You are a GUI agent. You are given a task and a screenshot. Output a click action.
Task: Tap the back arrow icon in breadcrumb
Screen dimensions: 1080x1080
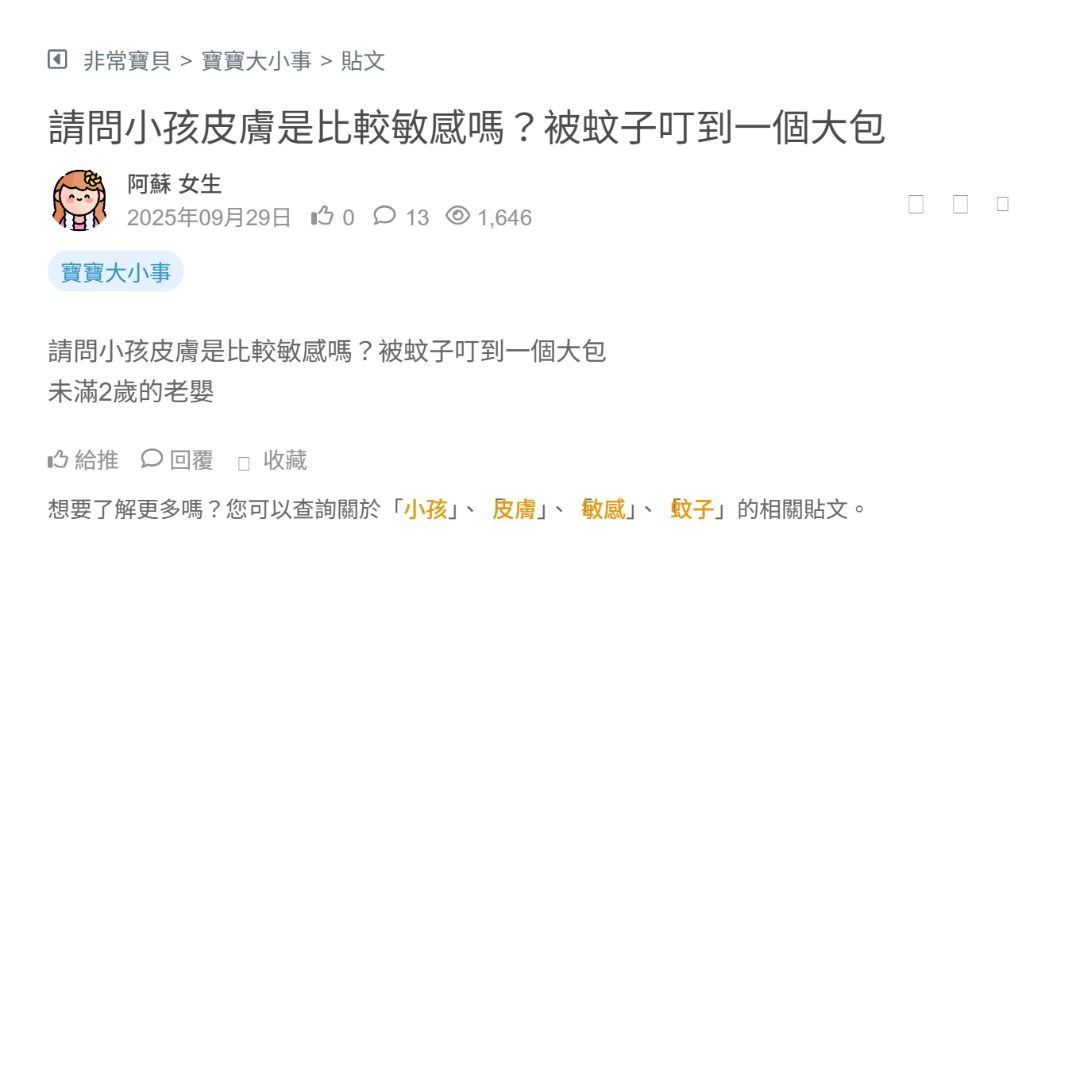pyautogui.click(x=57, y=60)
